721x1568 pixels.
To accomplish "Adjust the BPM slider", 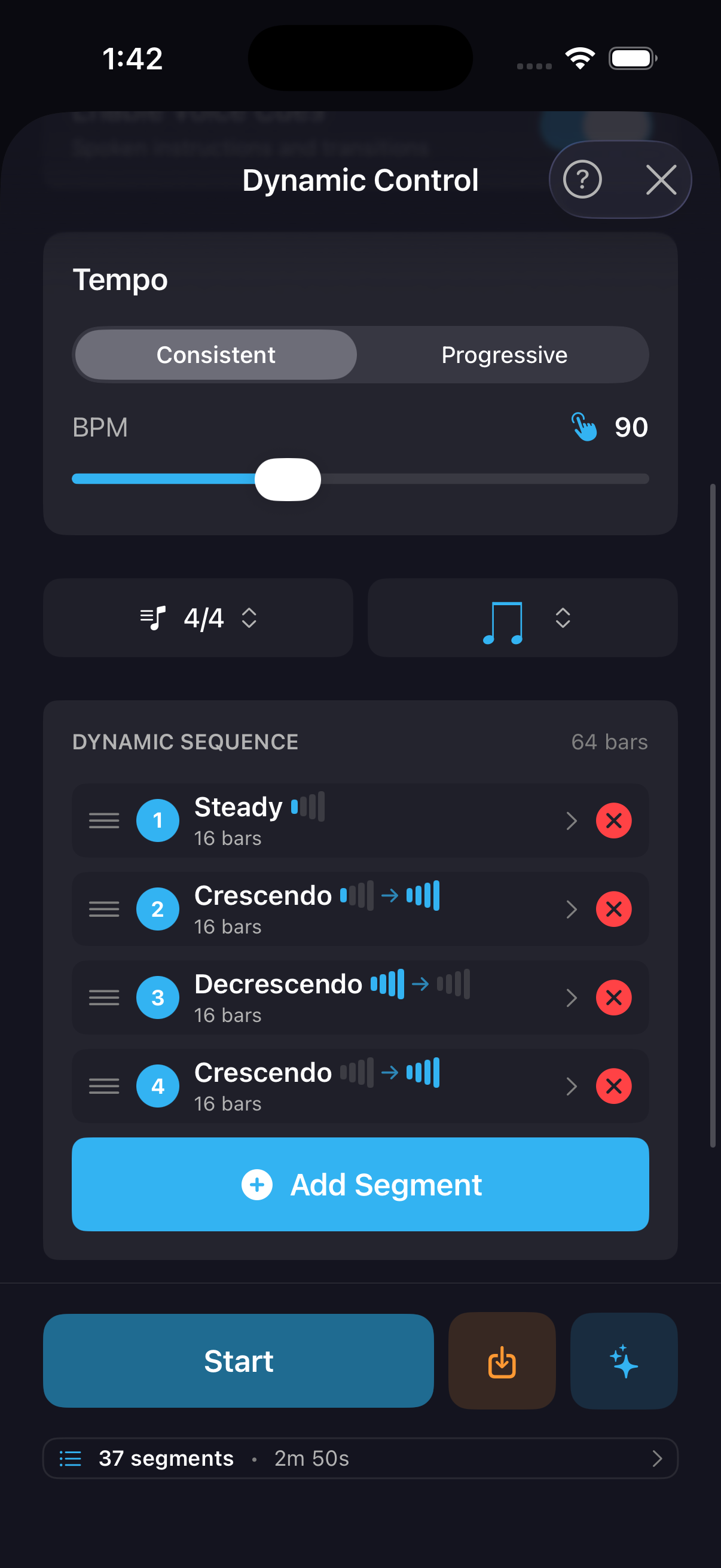I will (x=287, y=479).
